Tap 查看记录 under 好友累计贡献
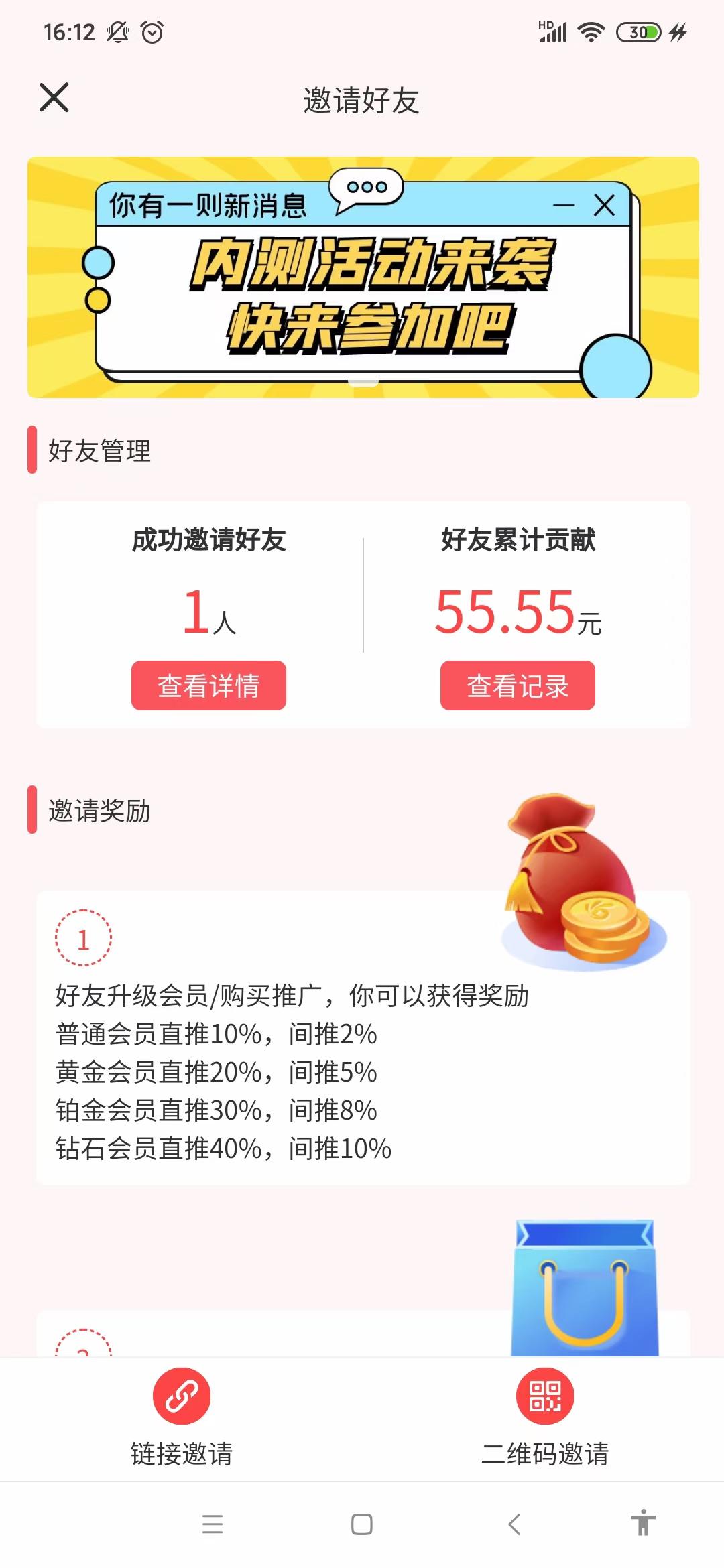The width and height of the screenshot is (724, 1568). pyautogui.click(x=518, y=685)
